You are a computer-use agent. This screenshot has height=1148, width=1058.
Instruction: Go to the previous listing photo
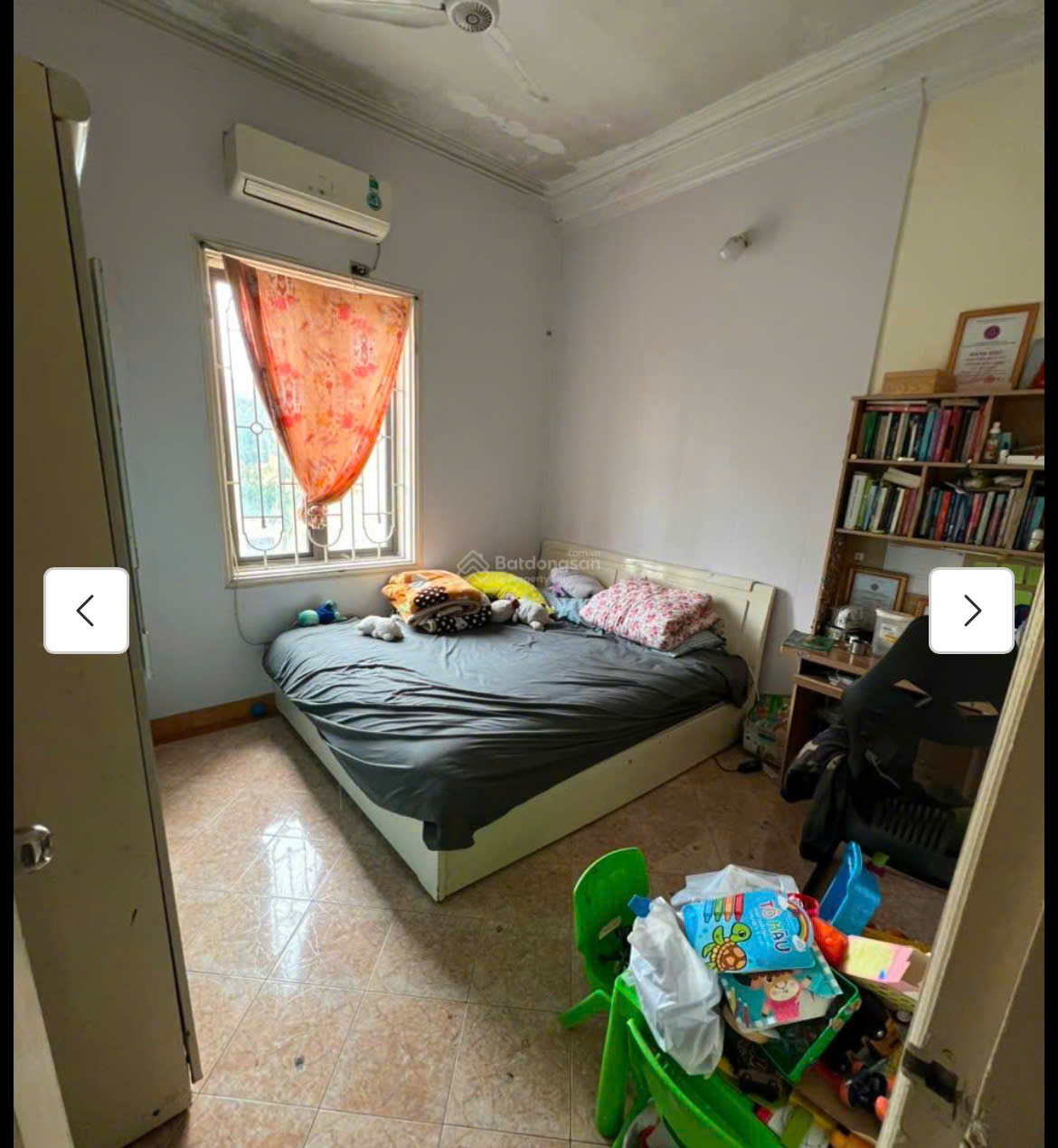(x=86, y=611)
